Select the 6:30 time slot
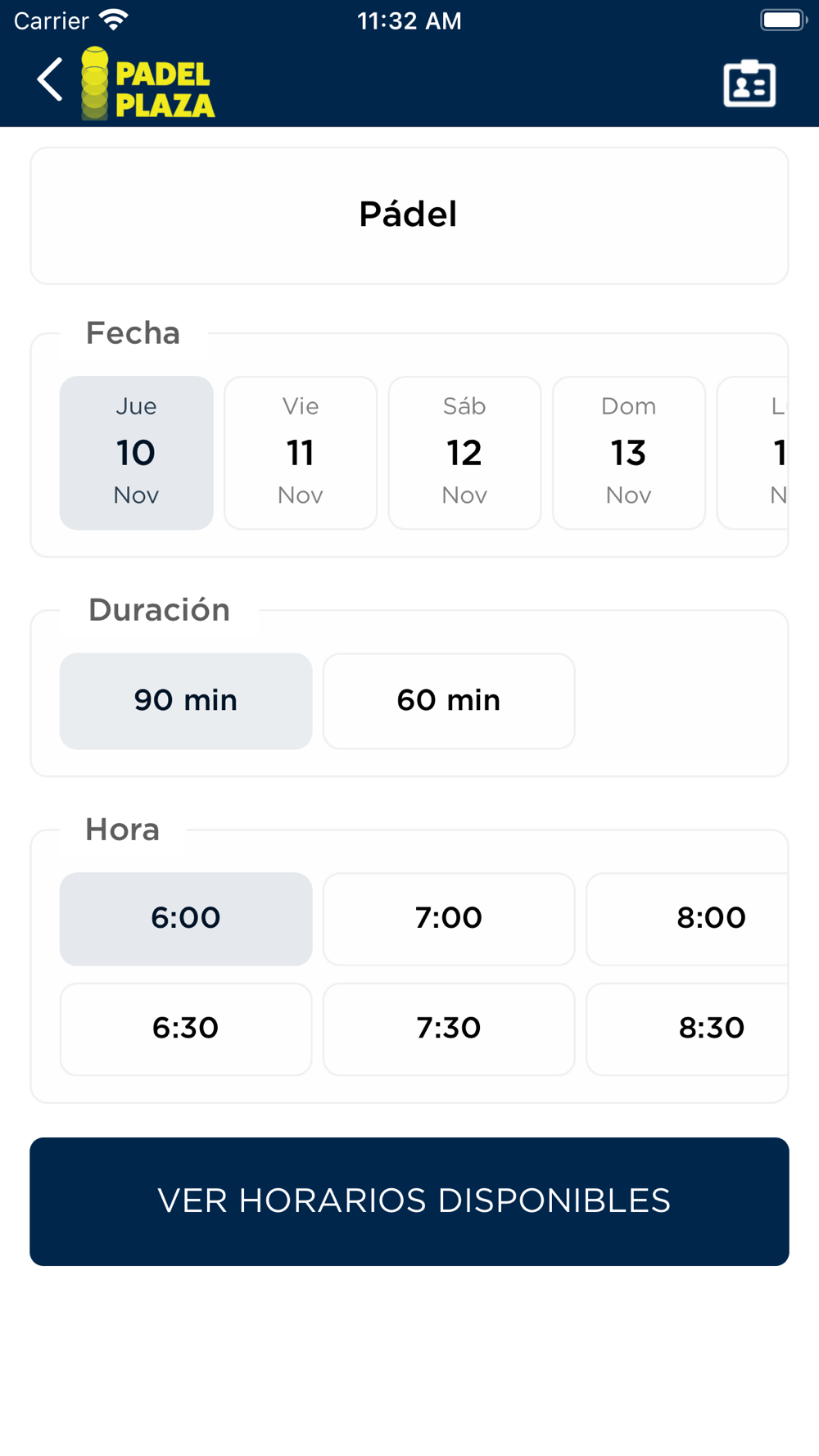Image resolution: width=819 pixels, height=1456 pixels. (186, 1029)
